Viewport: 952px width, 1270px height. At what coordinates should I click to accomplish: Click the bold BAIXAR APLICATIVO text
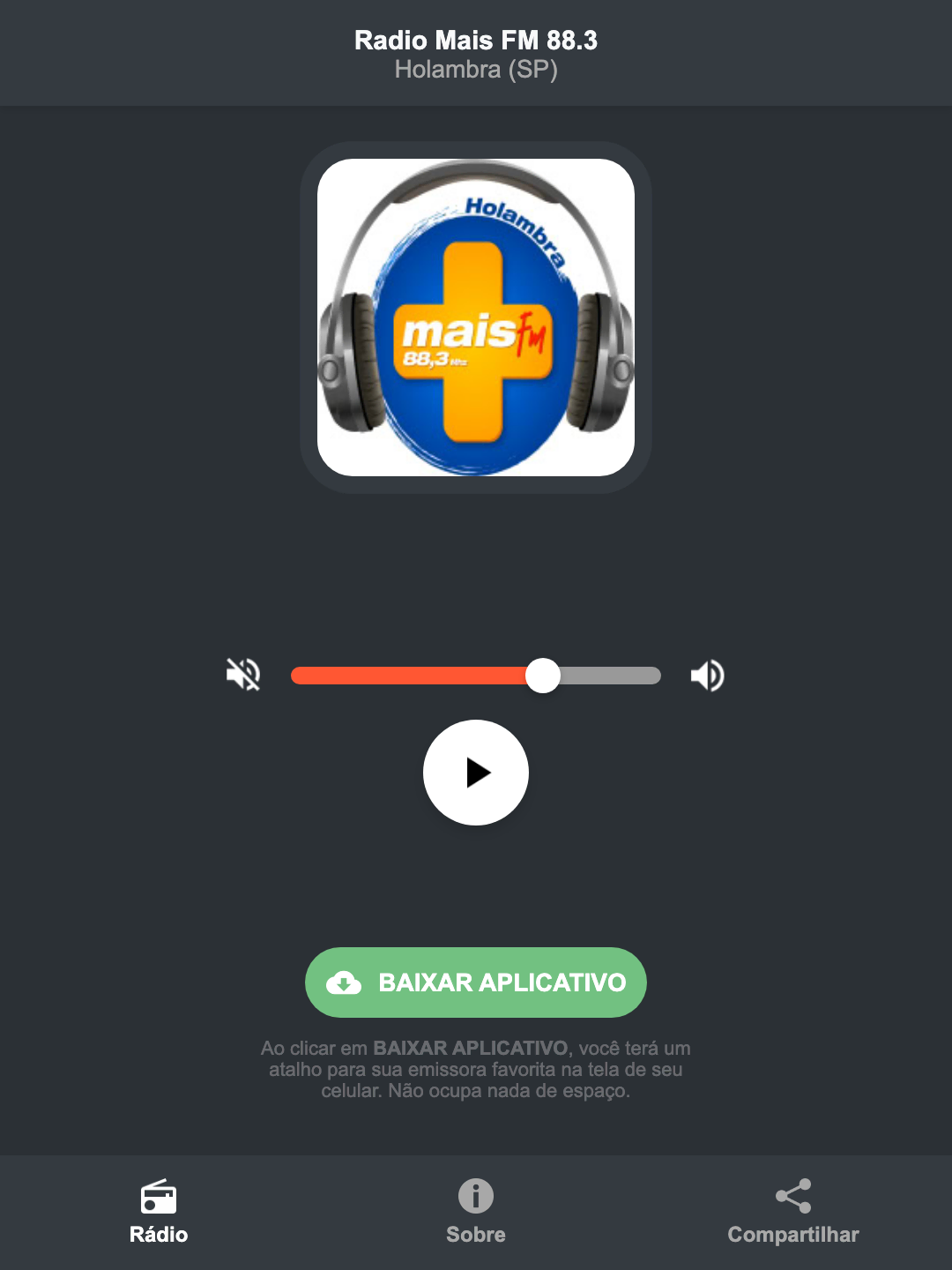point(501,982)
